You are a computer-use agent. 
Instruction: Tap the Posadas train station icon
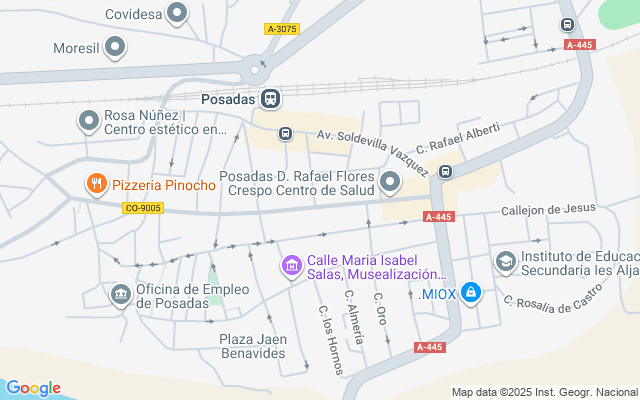[270, 99]
